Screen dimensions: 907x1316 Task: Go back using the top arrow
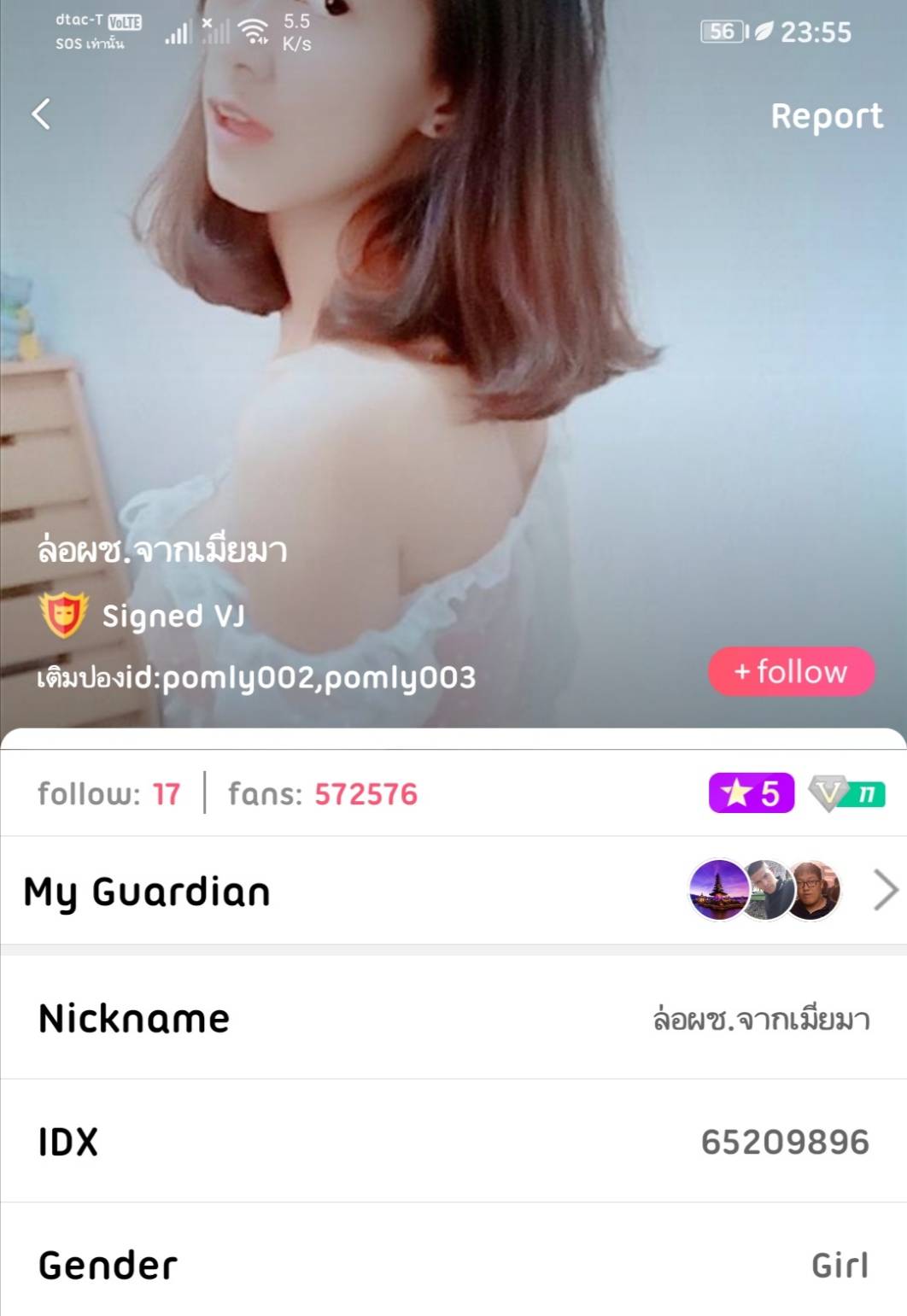(x=41, y=114)
